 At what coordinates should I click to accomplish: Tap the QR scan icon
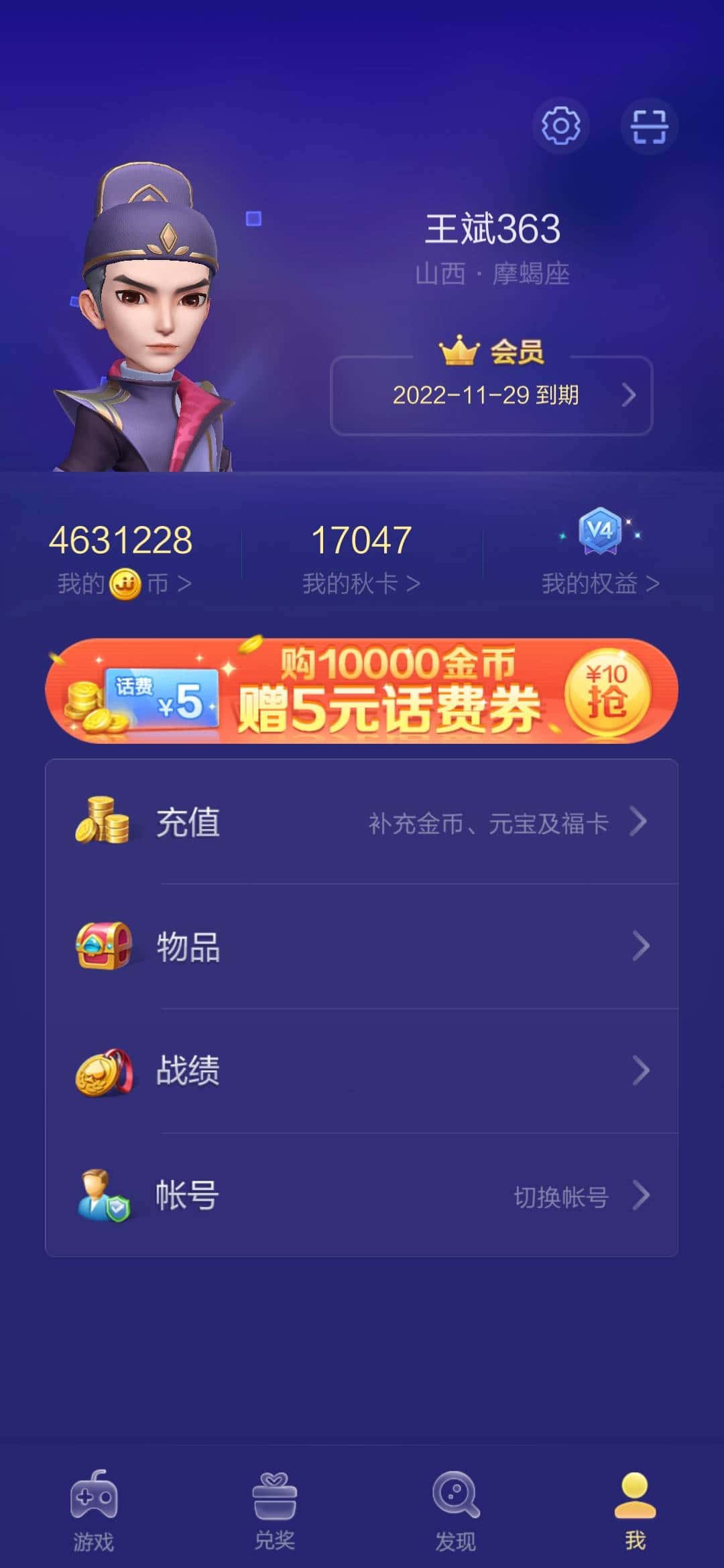tap(648, 126)
